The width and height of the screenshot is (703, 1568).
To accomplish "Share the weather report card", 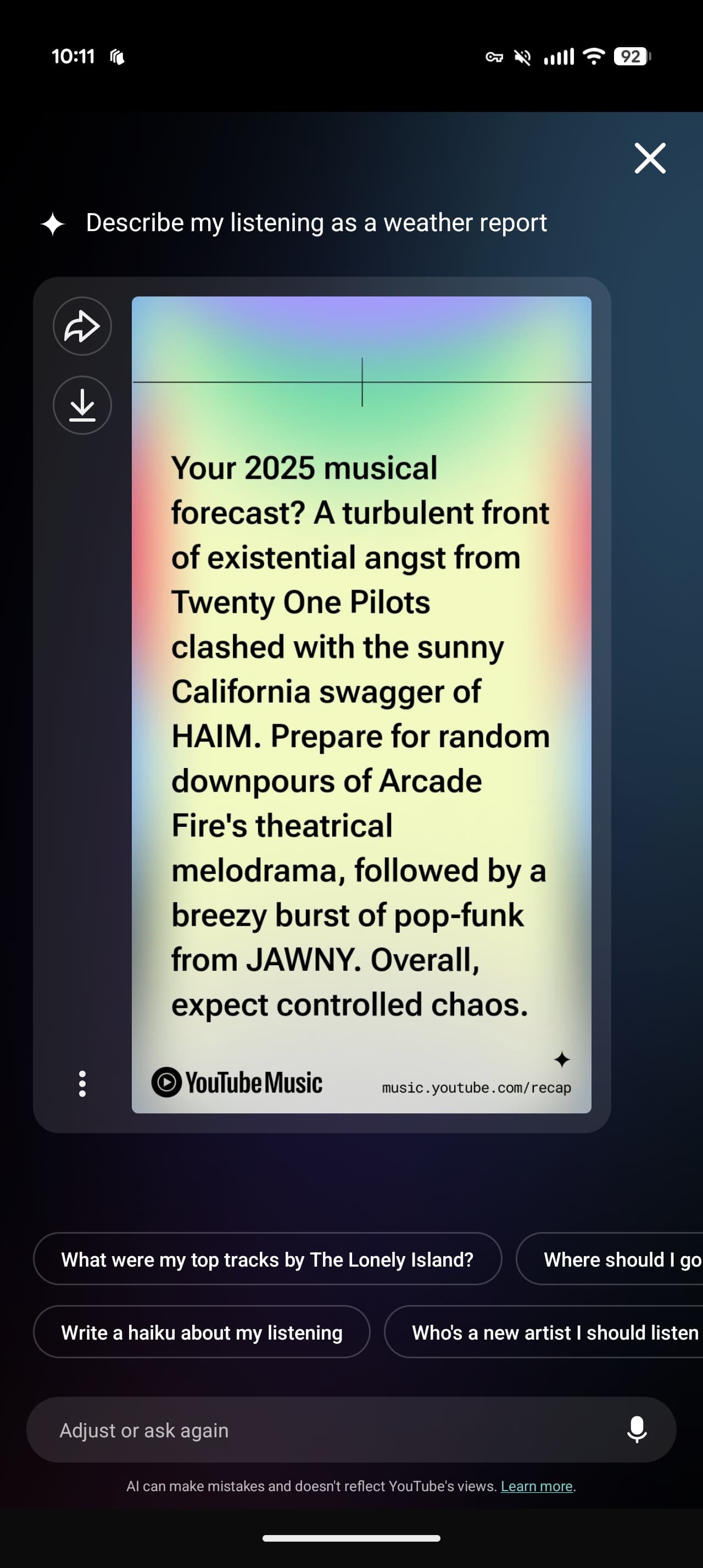I will [x=82, y=326].
